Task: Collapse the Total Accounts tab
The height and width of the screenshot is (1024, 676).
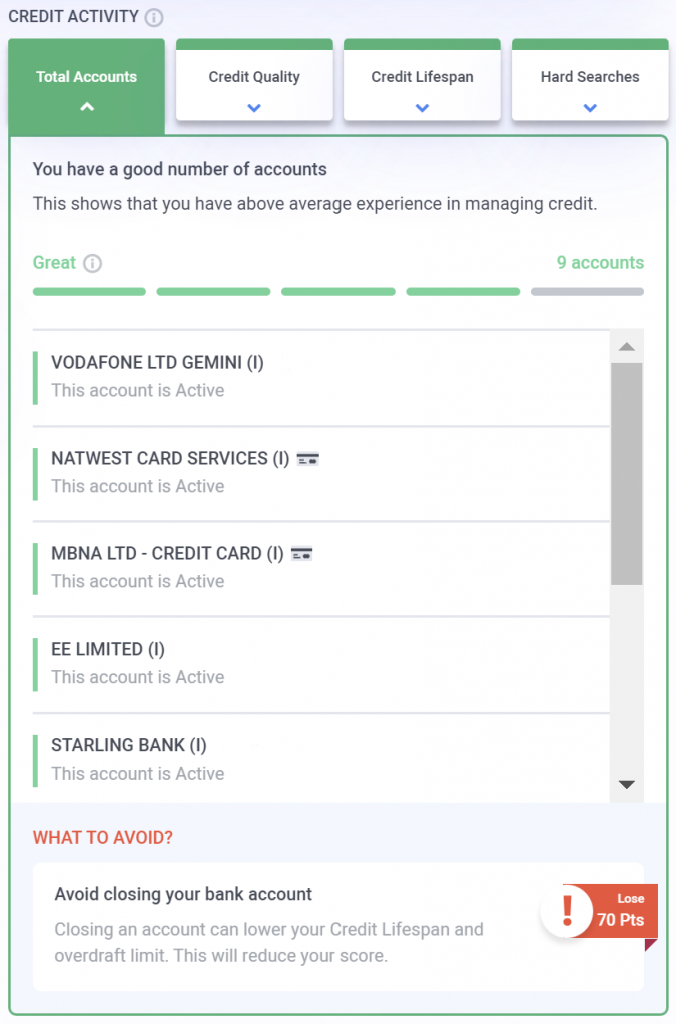Action: tap(87, 87)
